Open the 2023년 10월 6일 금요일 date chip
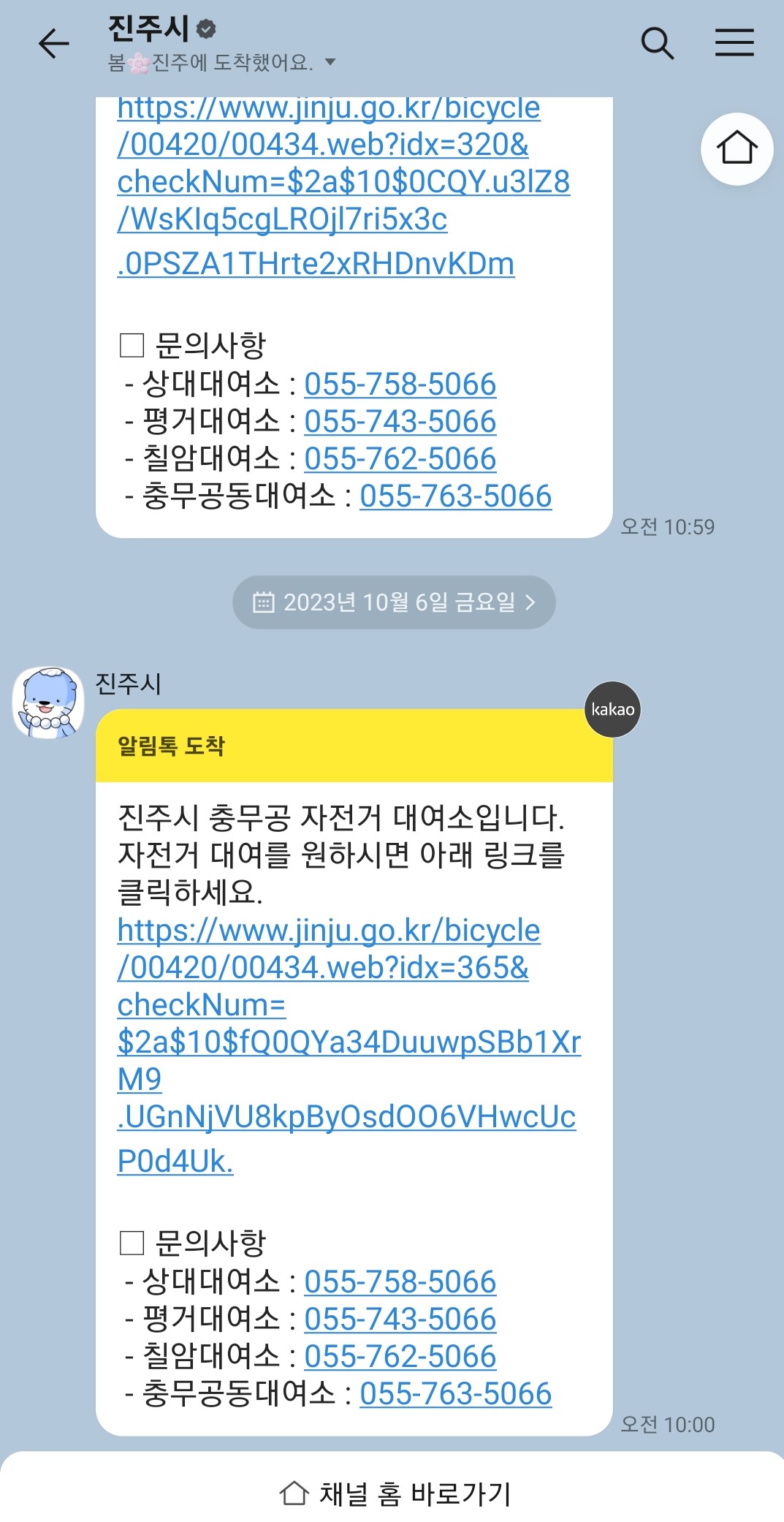Viewport: 784px width, 1522px height. [x=394, y=602]
